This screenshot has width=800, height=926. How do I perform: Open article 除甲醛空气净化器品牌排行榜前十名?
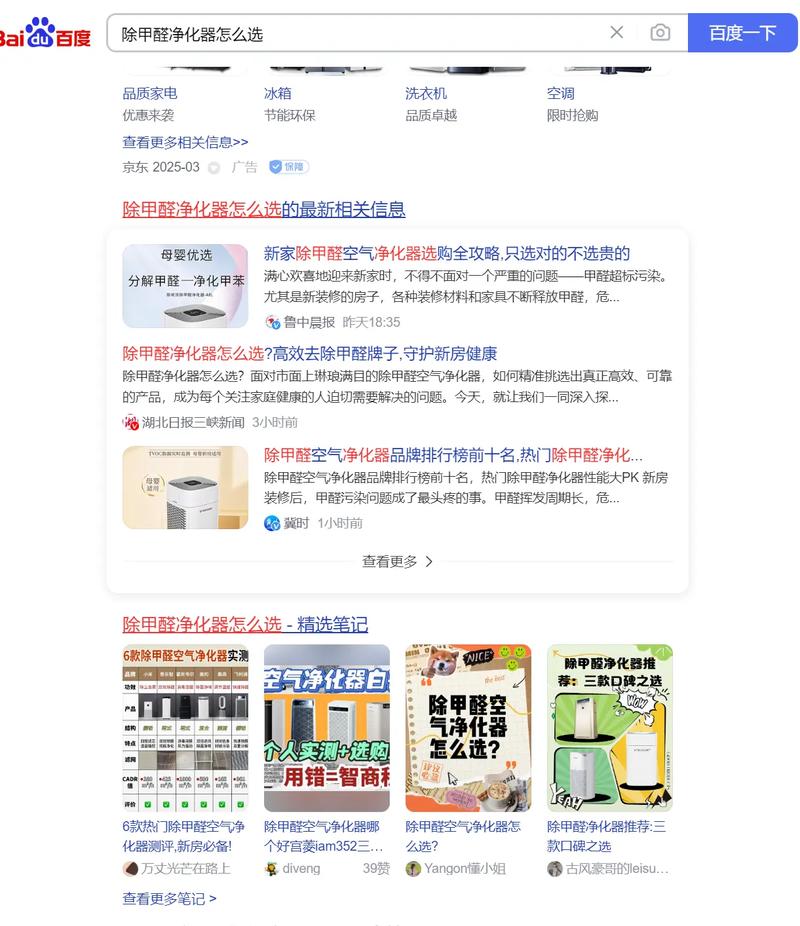[452, 454]
